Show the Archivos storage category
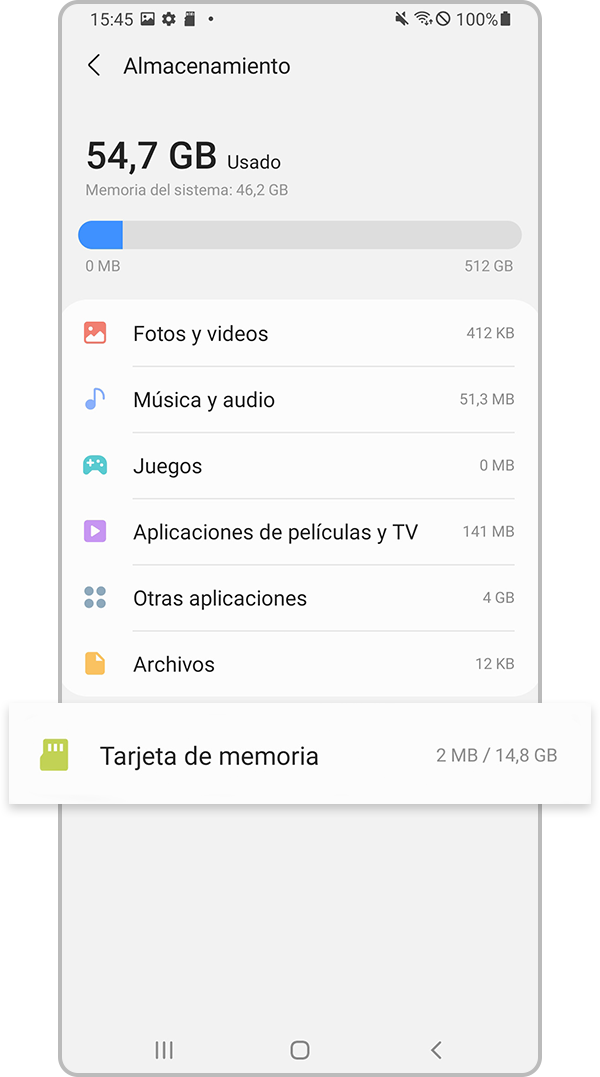 (300, 664)
